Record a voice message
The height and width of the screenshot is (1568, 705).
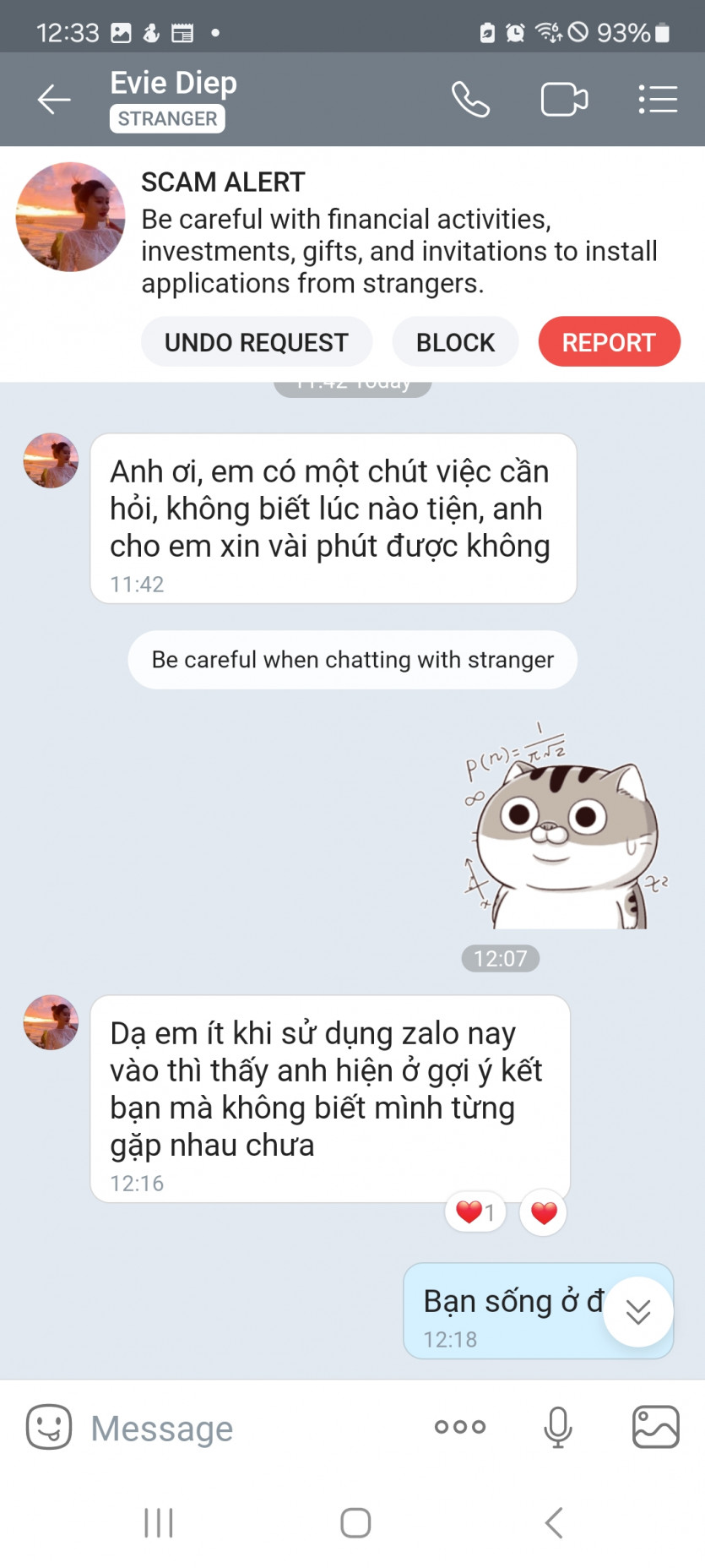click(557, 1427)
